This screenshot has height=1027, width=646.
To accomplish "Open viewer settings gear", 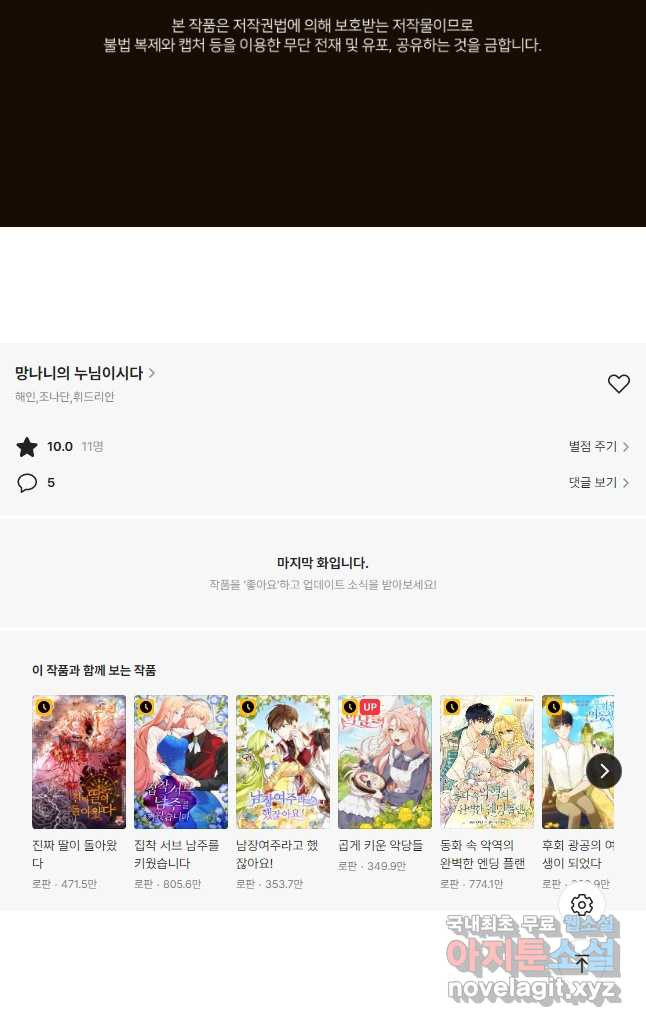I will [582, 905].
